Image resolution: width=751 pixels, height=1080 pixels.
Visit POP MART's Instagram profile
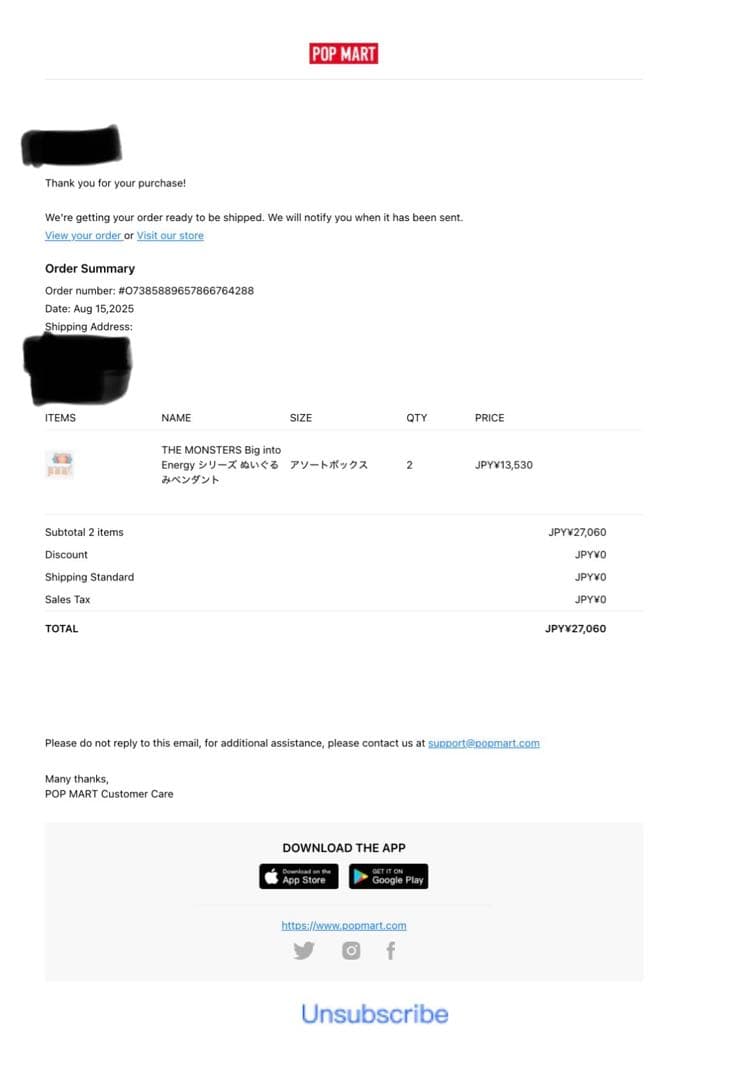[351, 951]
